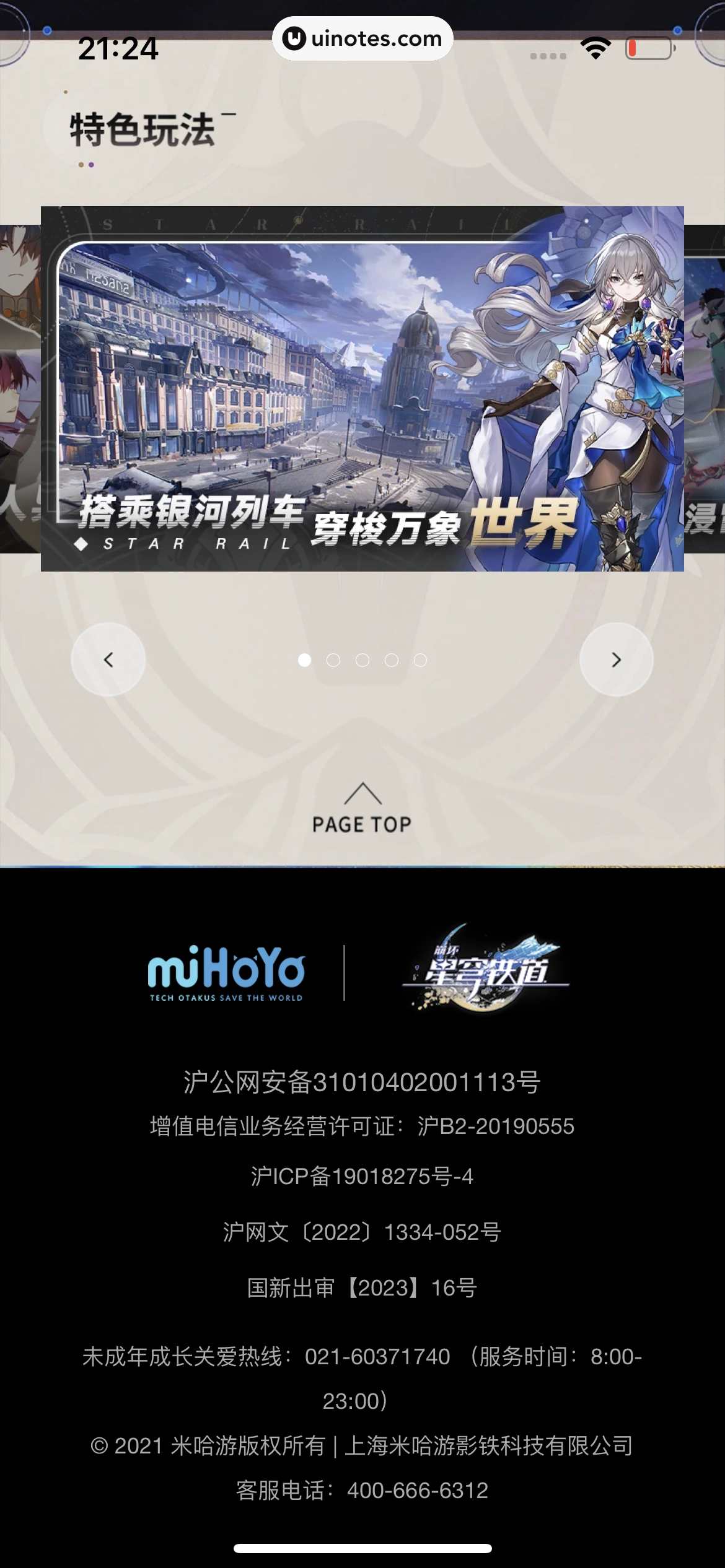Jump to the third carousel page dot
The image size is (725, 1568).
pyautogui.click(x=362, y=660)
